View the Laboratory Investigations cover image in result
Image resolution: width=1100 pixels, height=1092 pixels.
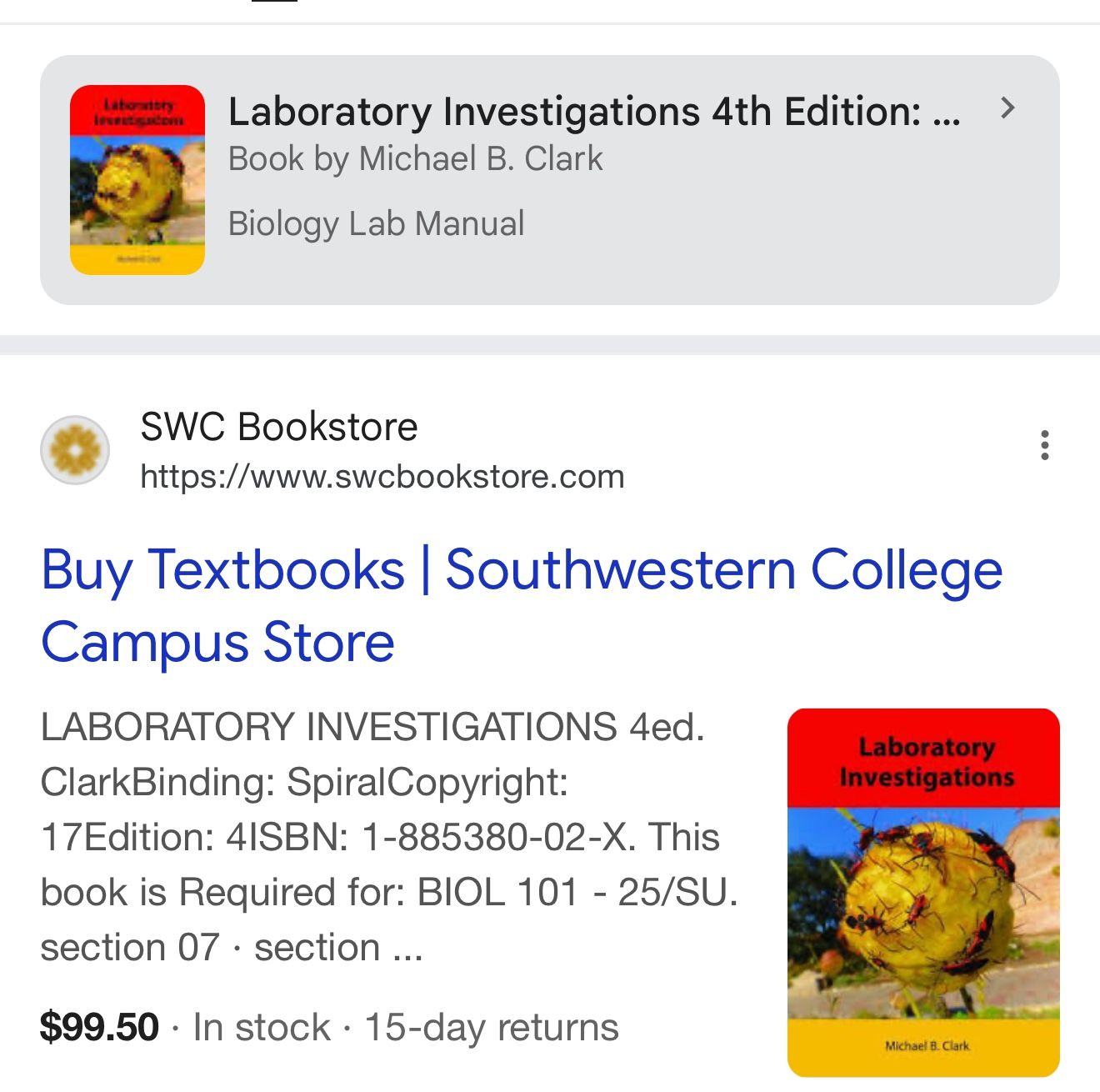(x=922, y=892)
